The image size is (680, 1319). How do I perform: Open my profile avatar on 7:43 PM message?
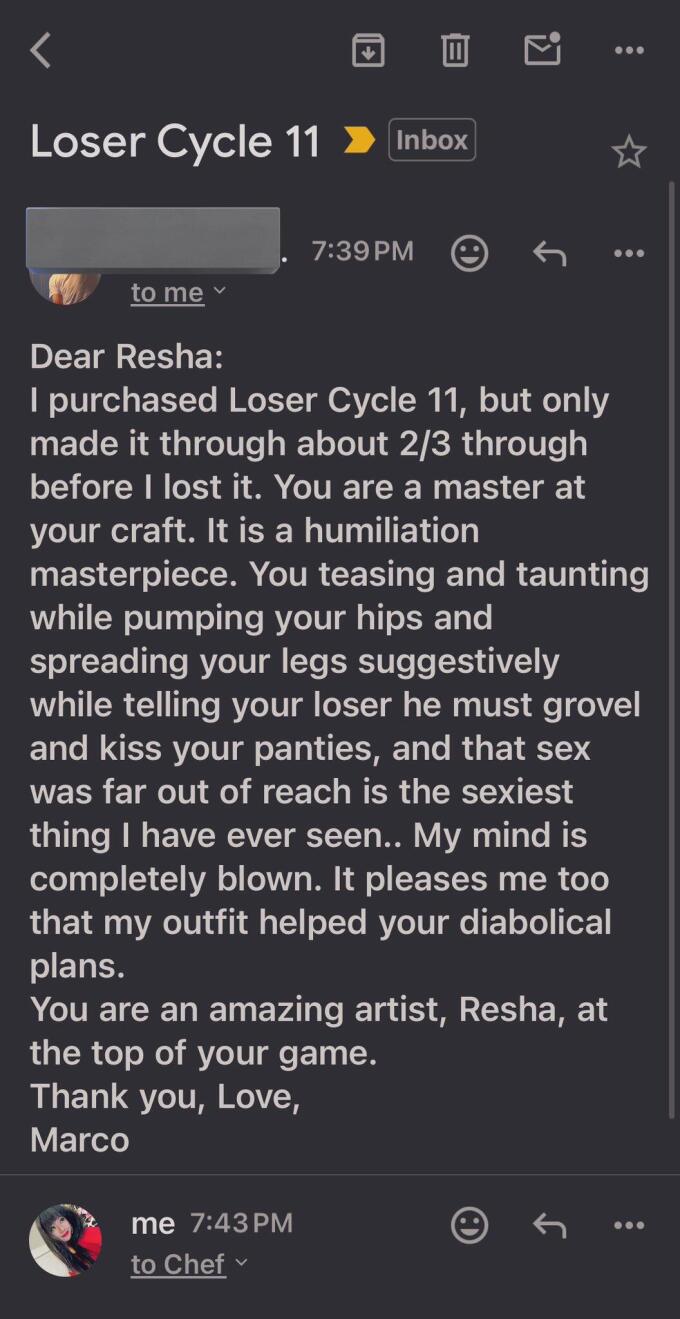click(65, 1240)
